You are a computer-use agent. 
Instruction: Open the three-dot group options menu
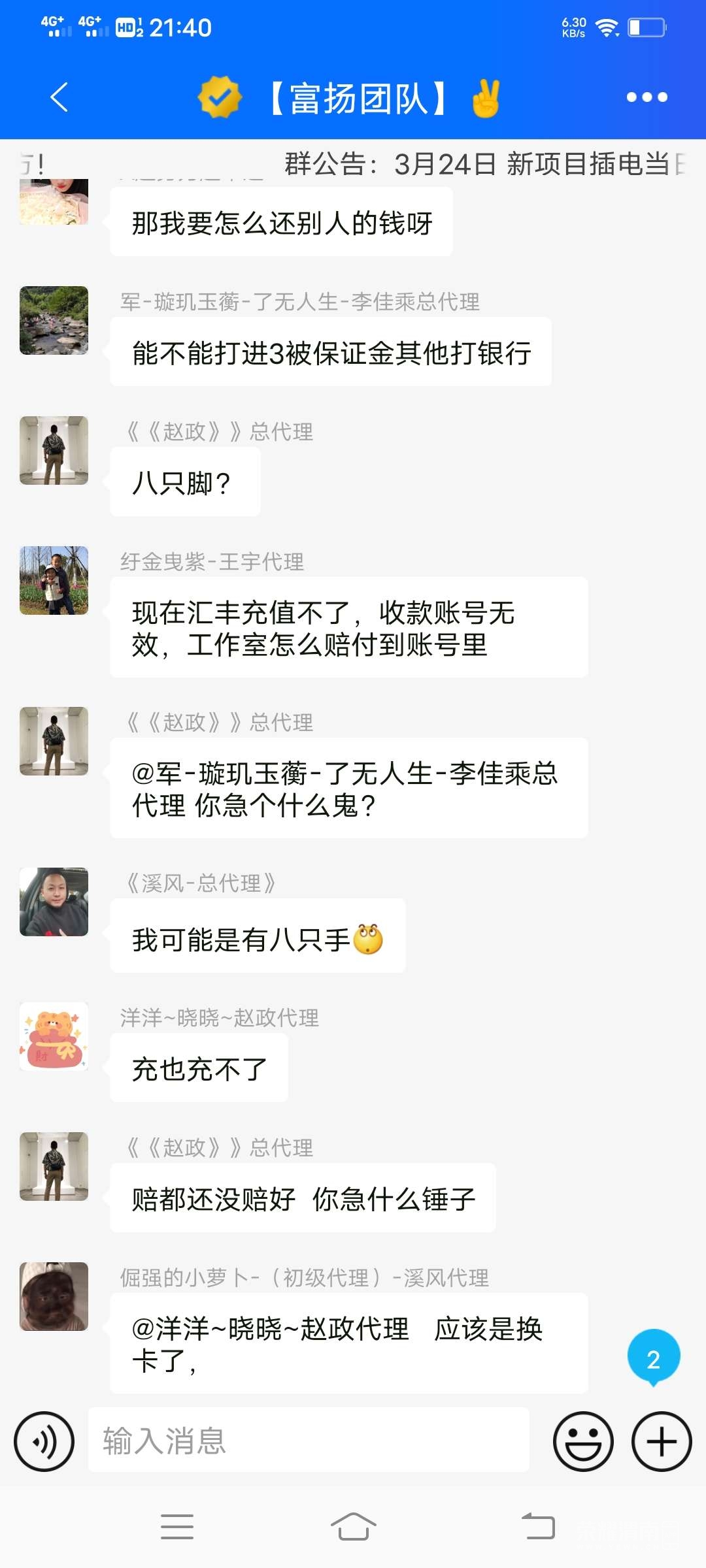pos(647,97)
